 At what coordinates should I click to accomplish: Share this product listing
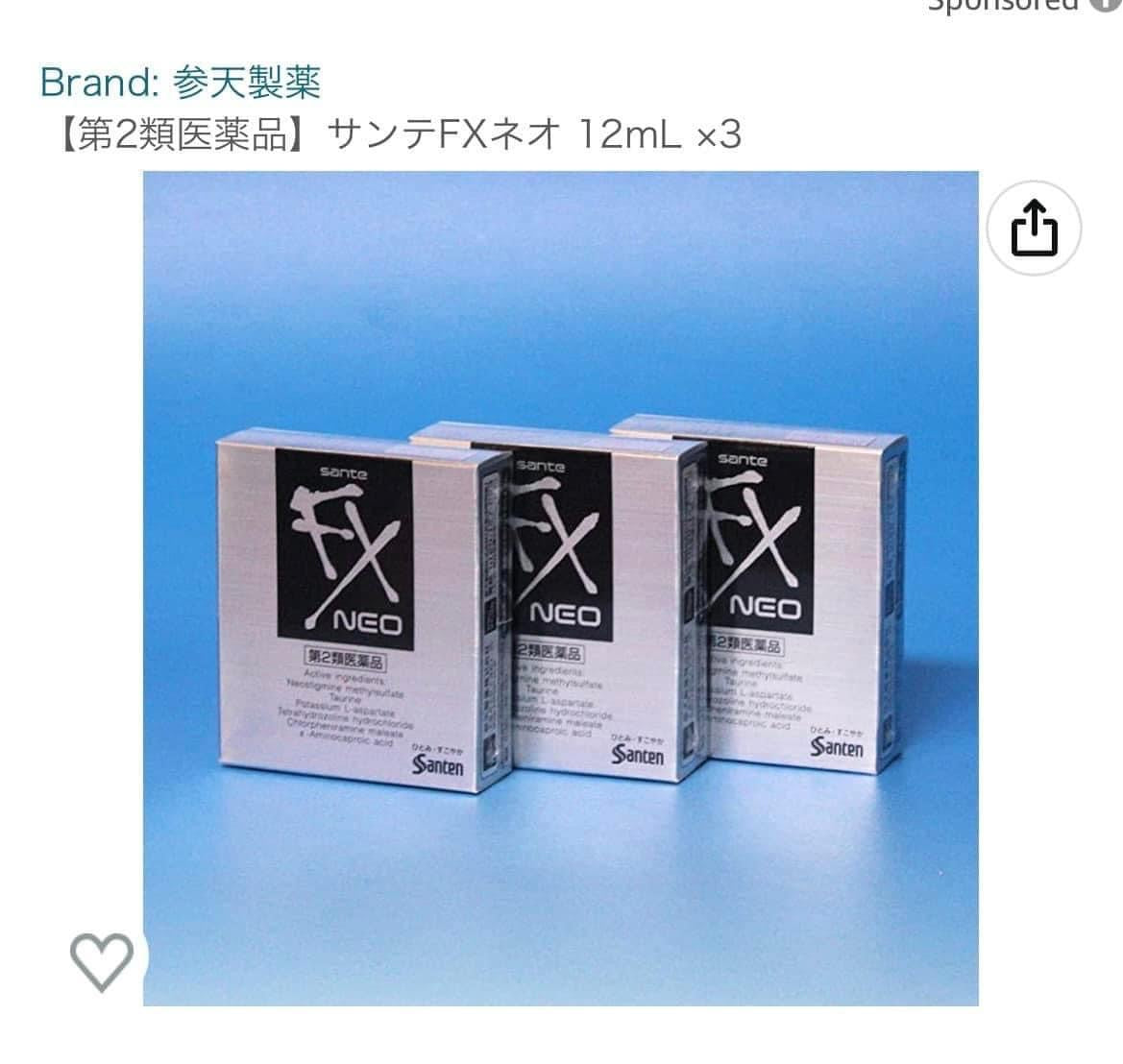tap(1035, 230)
